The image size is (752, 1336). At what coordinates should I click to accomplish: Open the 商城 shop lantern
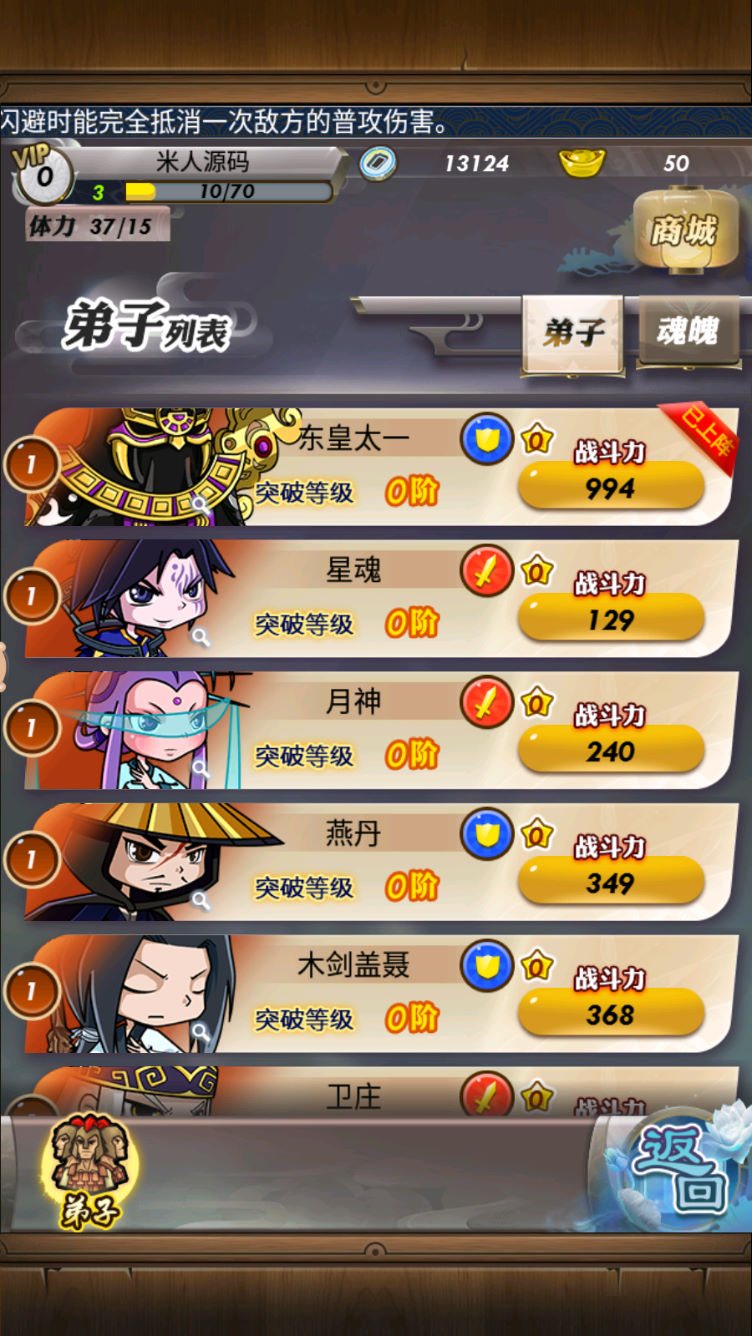[684, 231]
